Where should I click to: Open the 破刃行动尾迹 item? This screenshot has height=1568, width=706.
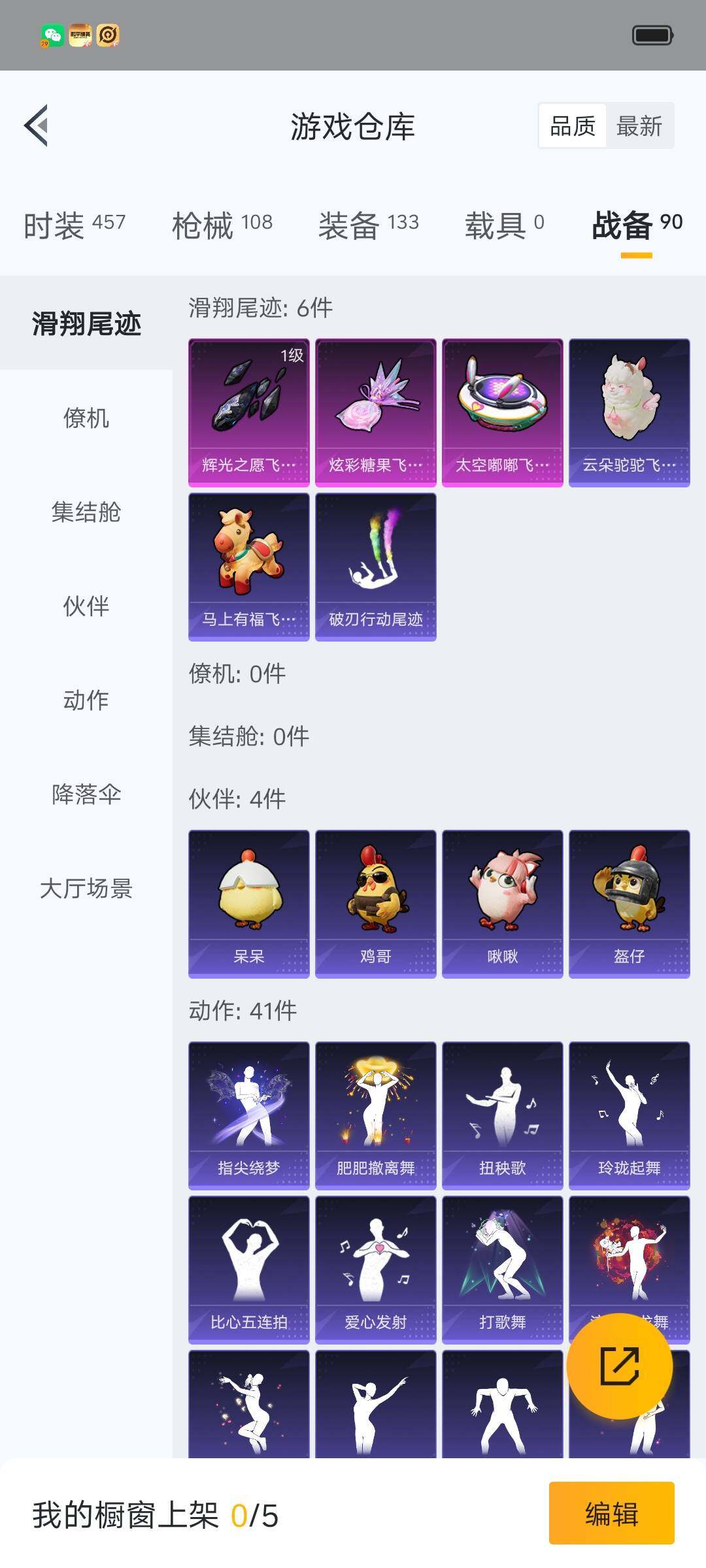(376, 567)
